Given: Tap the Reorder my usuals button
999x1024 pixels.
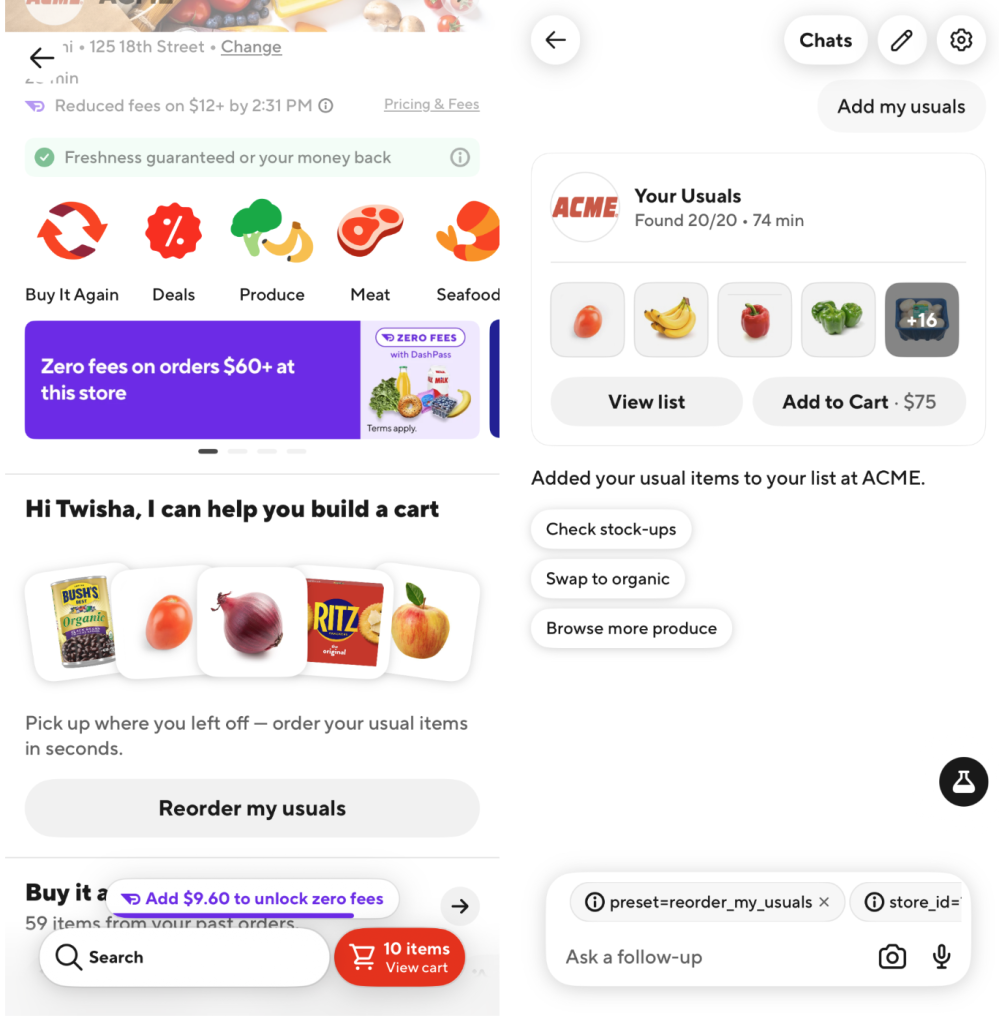Looking at the screenshot, I should [252, 808].
